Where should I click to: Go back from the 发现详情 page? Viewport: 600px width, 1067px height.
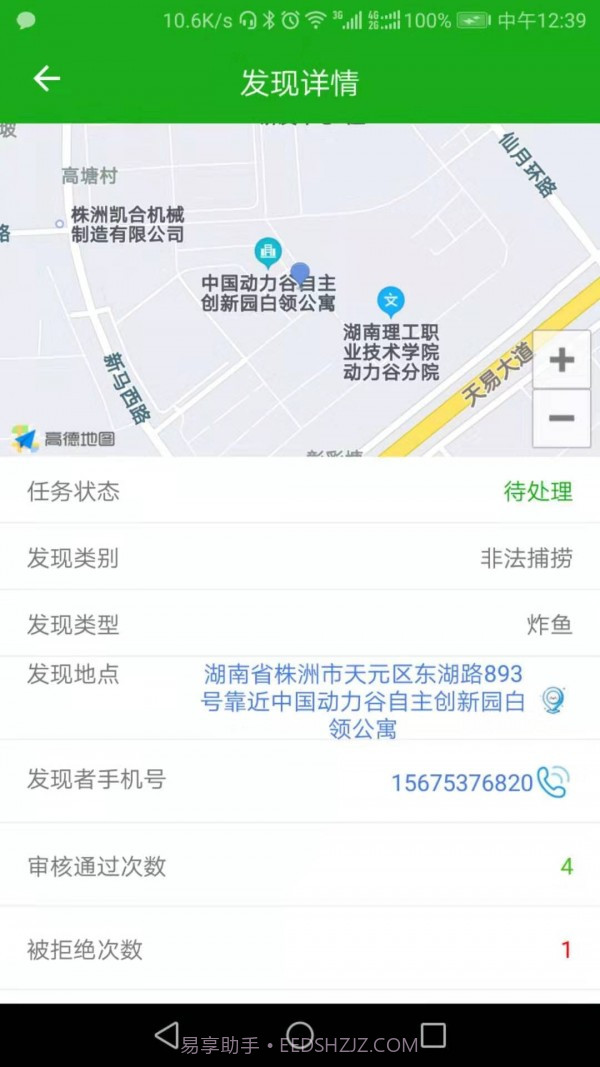[47, 79]
